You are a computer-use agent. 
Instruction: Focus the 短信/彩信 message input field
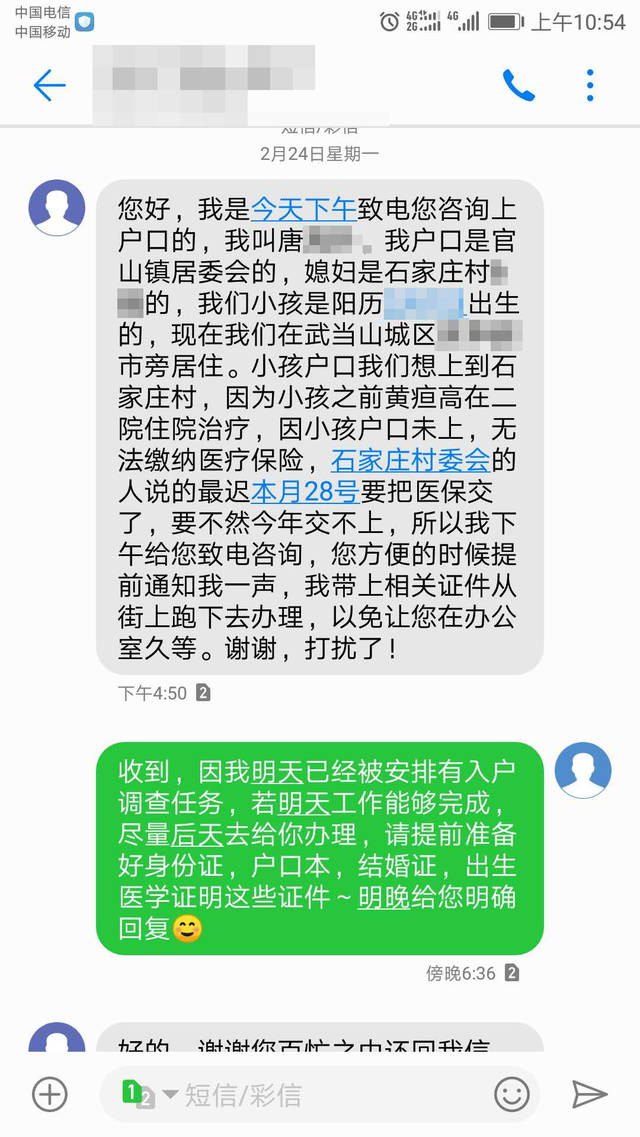[330, 1094]
